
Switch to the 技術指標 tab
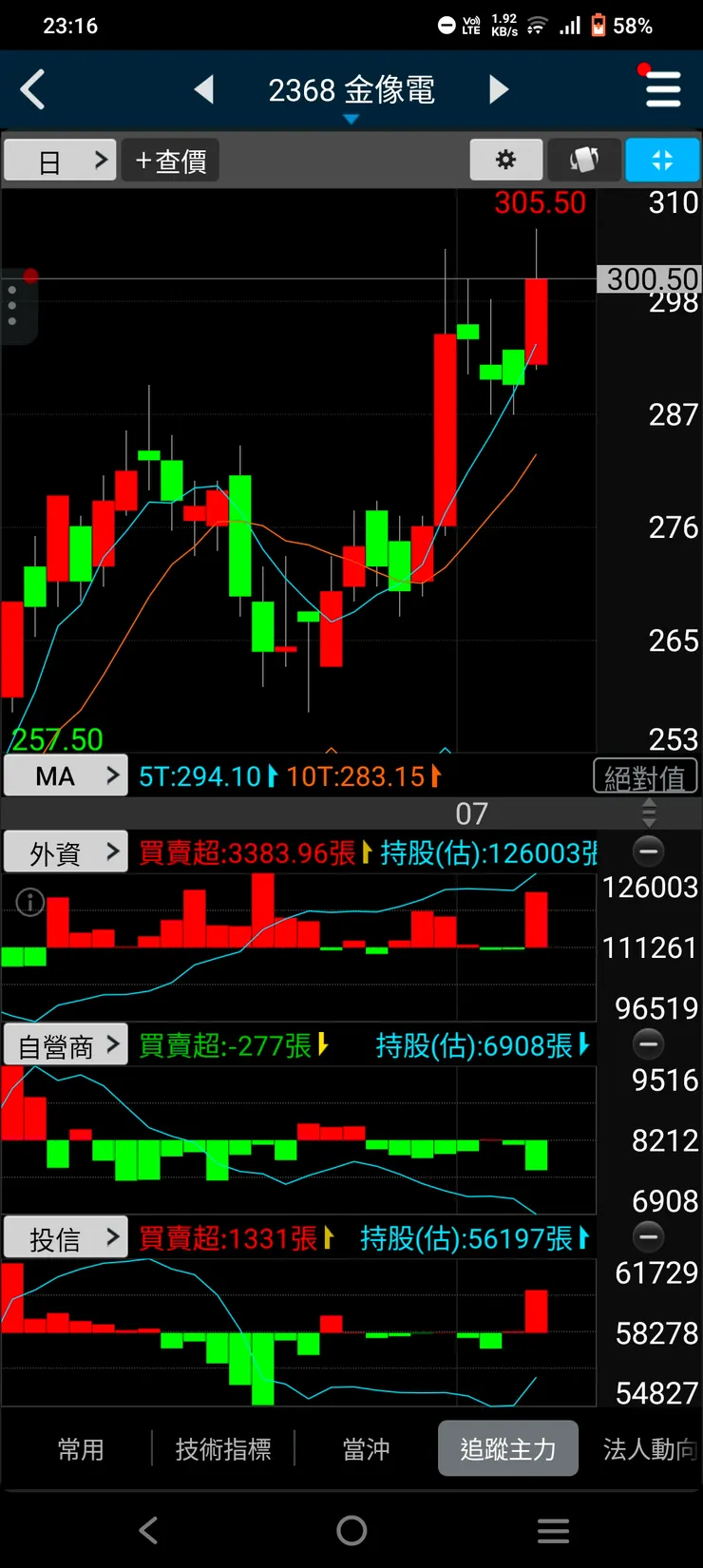click(223, 1449)
